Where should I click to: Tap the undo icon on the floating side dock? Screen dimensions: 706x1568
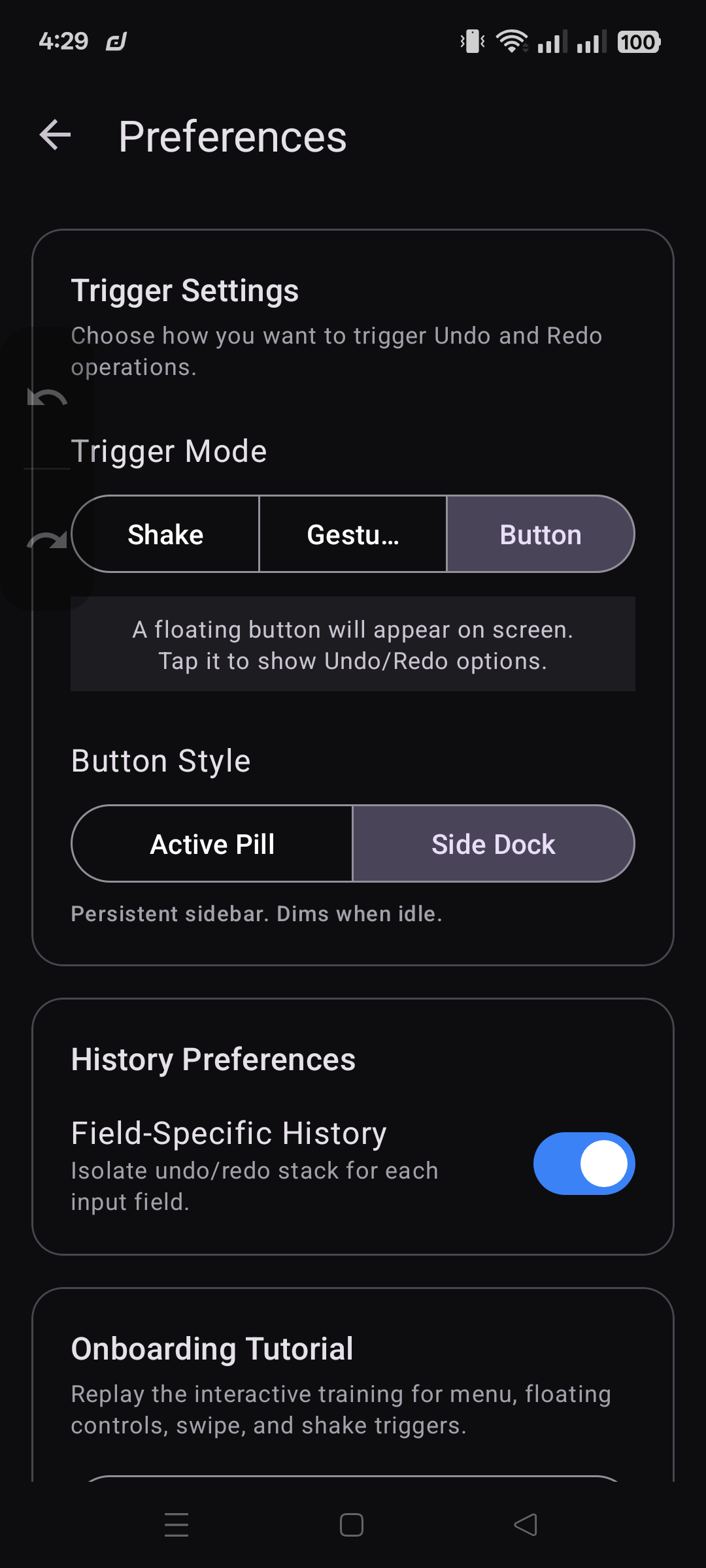tap(47, 395)
